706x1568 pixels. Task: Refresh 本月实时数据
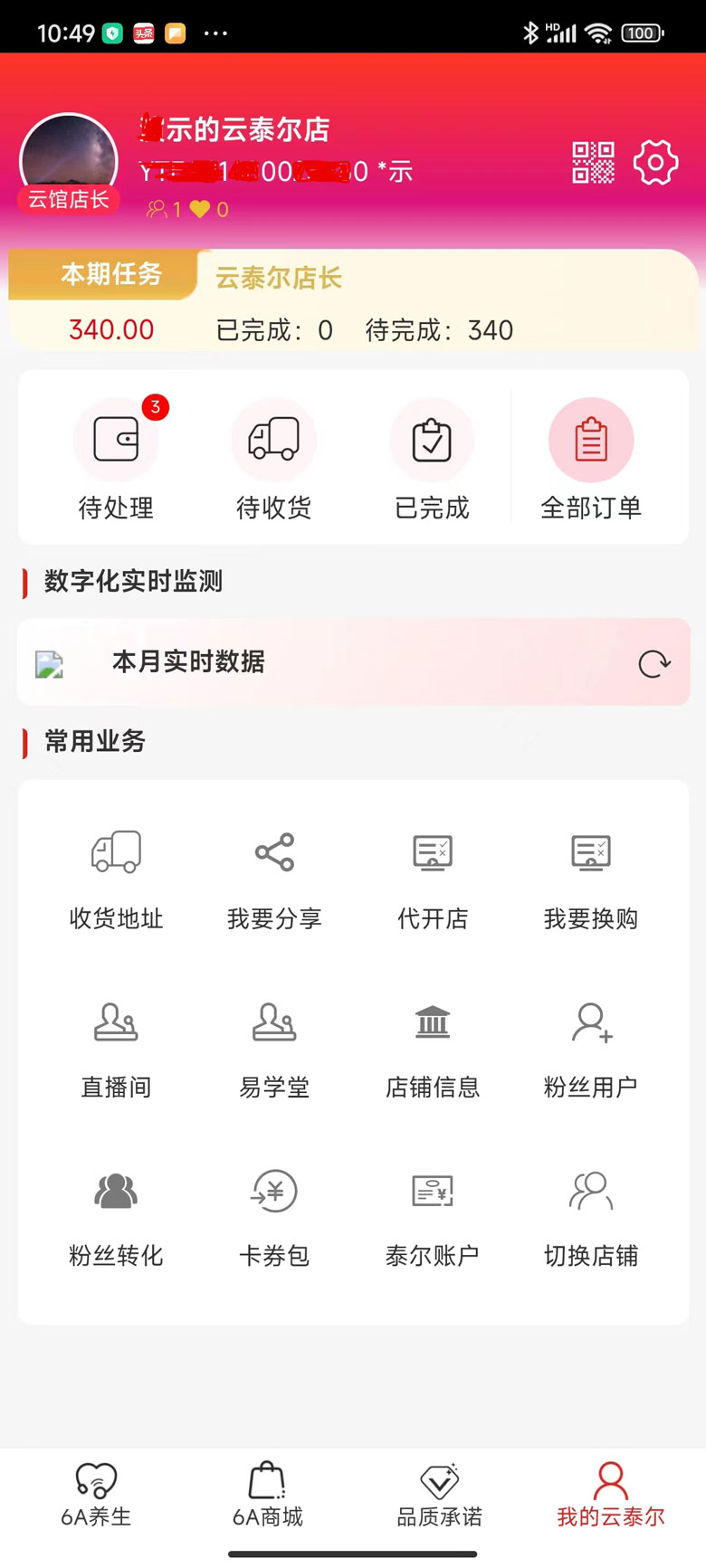pos(654,663)
